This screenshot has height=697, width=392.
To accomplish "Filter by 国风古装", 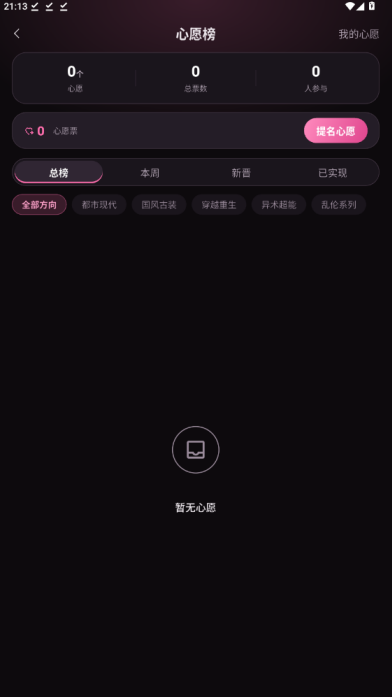I will tap(159, 204).
